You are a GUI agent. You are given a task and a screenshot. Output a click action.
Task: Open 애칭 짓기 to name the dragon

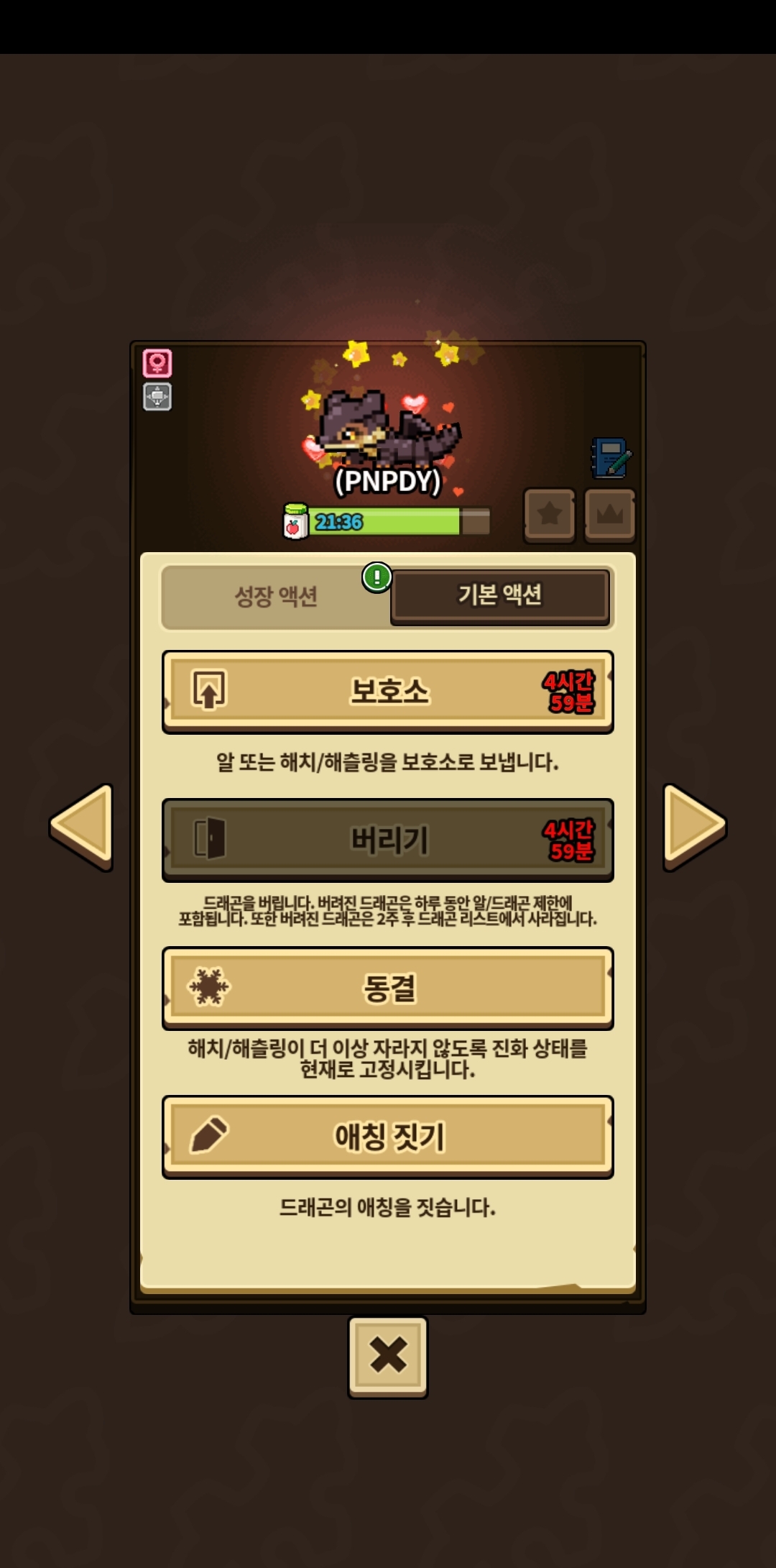click(388, 1137)
